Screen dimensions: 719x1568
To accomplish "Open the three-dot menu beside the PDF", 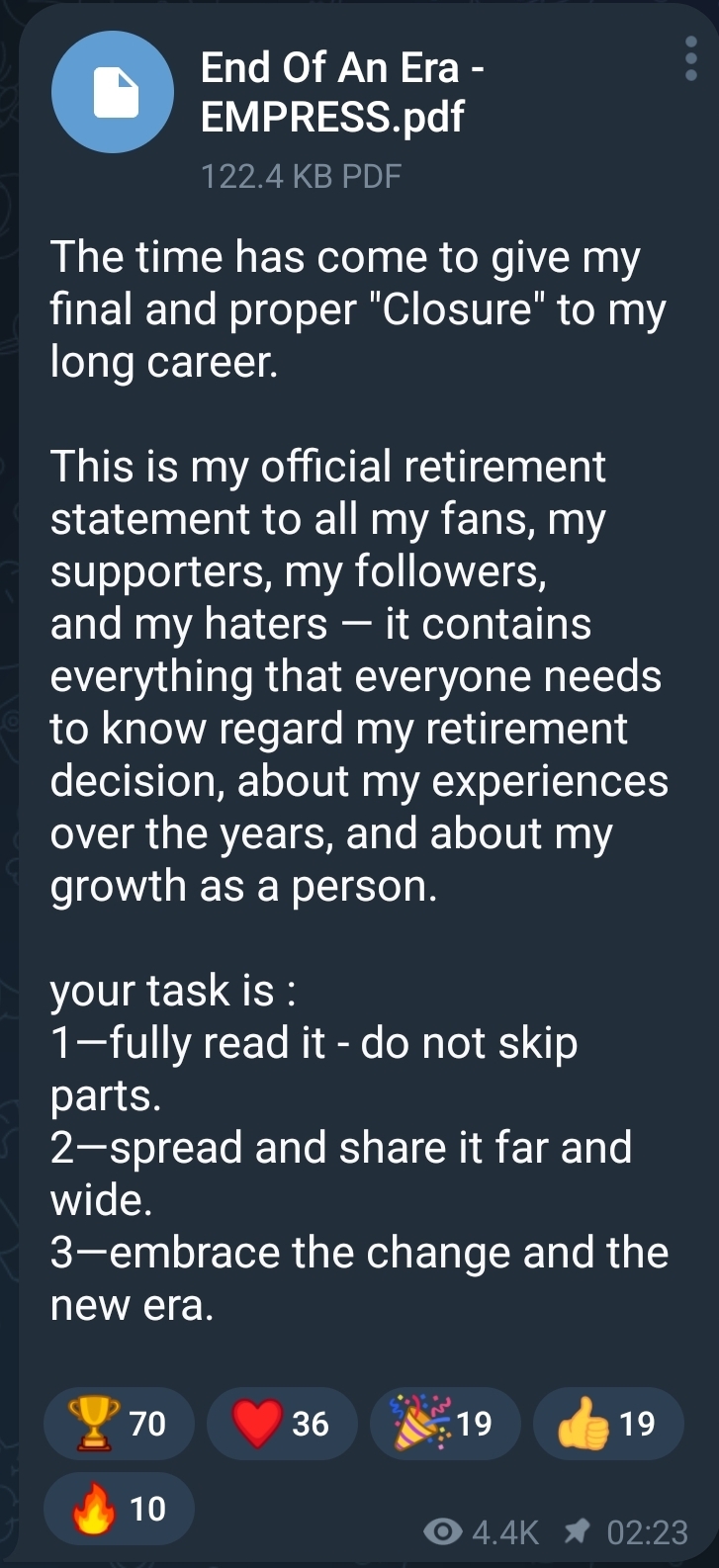I will [690, 59].
